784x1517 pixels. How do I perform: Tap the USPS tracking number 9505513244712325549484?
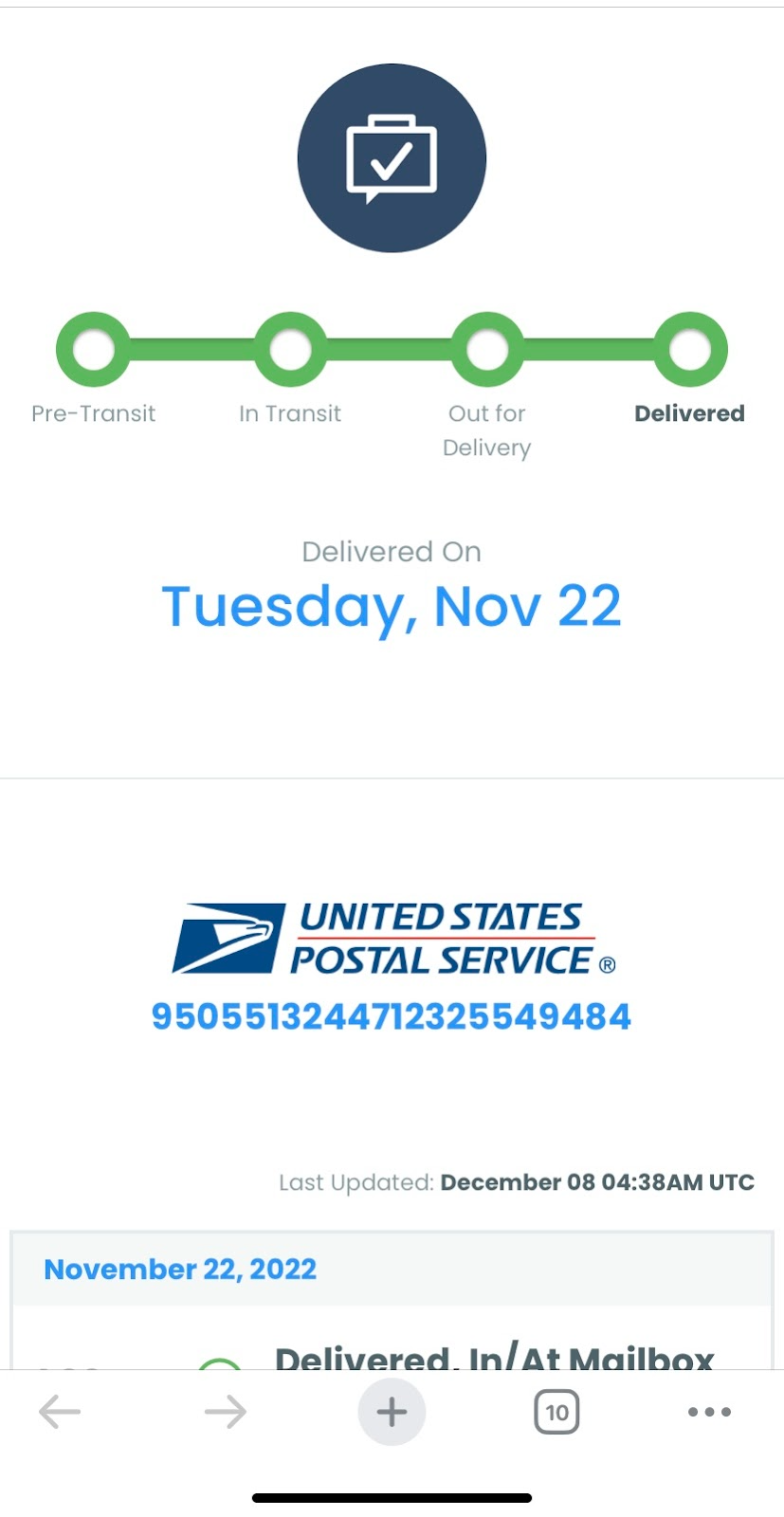[392, 1016]
